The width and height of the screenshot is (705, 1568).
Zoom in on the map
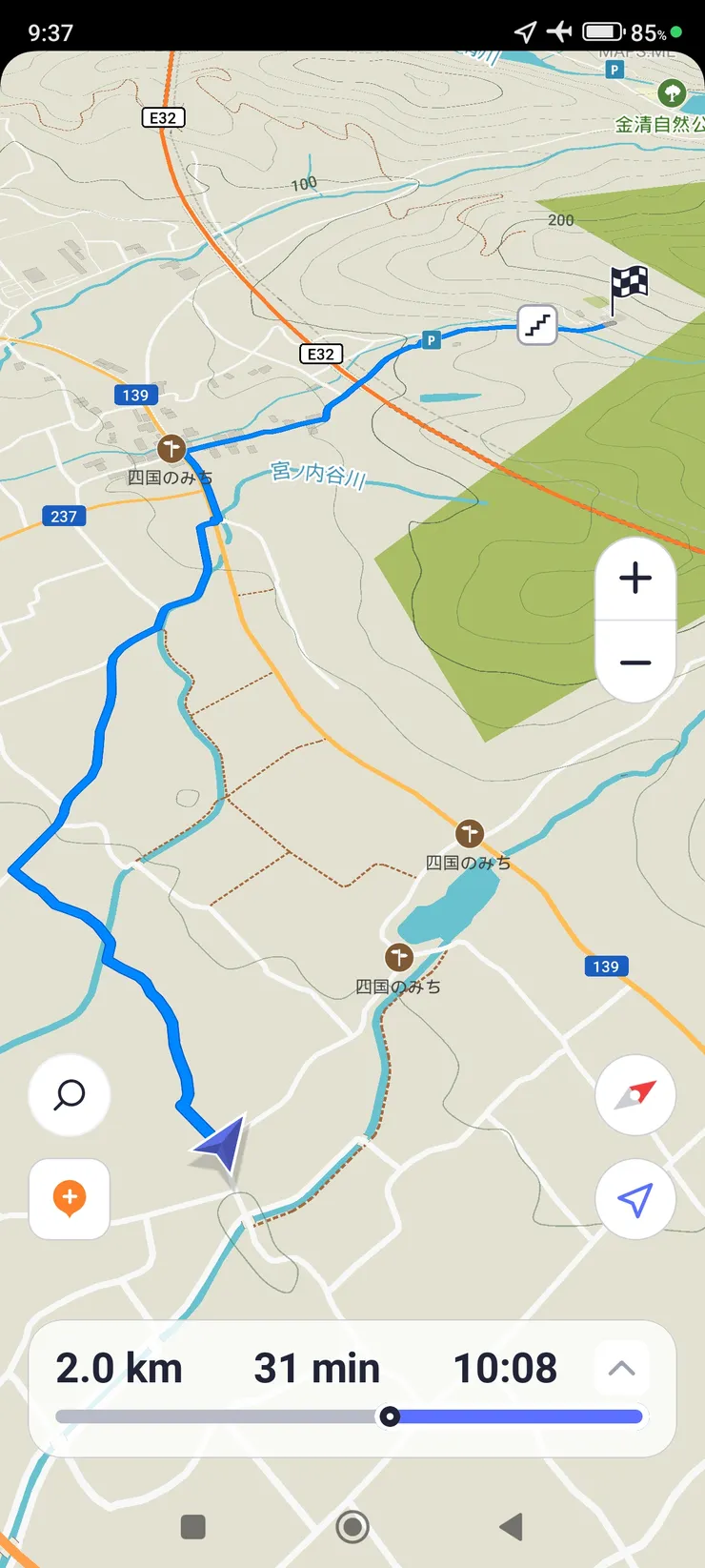(x=635, y=579)
